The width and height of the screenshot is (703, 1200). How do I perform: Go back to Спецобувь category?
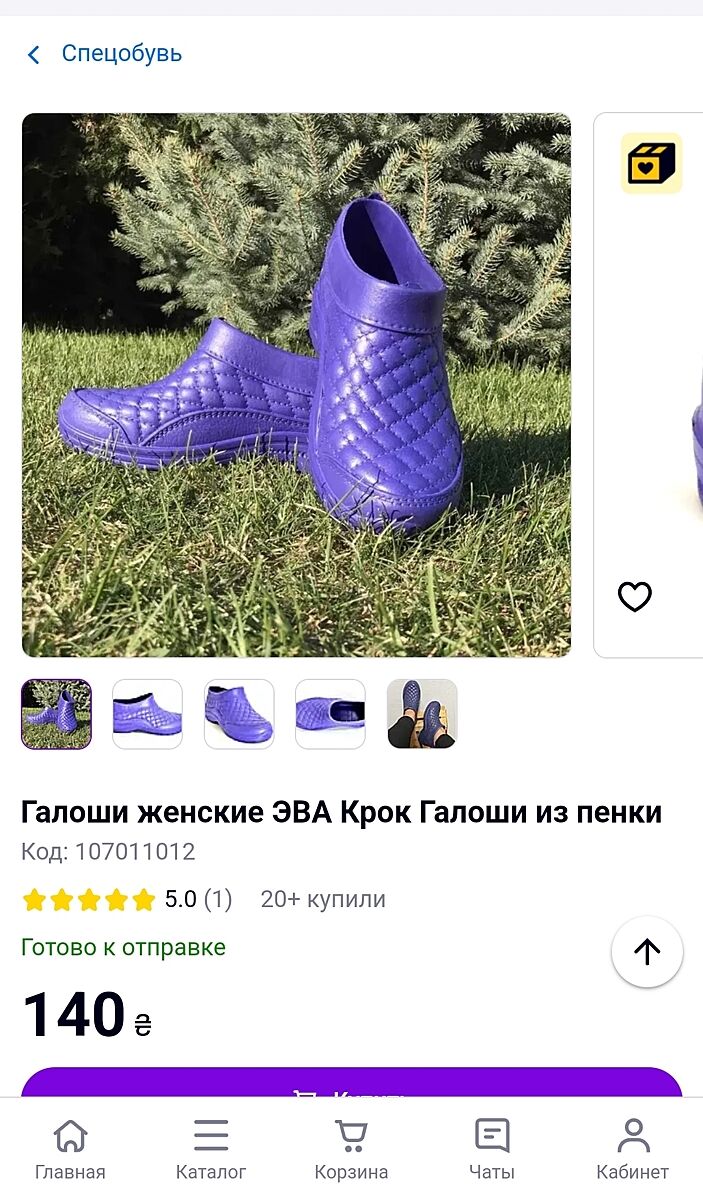point(104,54)
